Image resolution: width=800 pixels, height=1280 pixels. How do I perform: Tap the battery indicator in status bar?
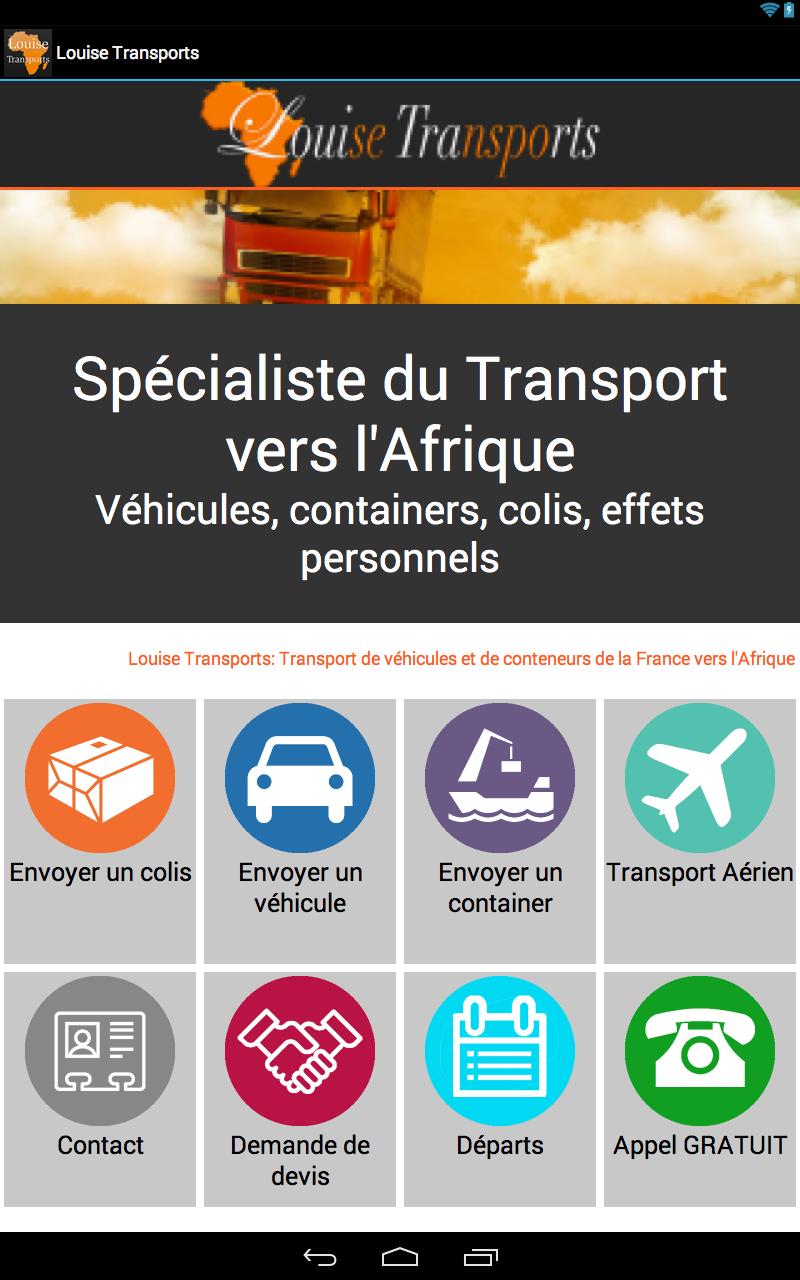(789, 10)
